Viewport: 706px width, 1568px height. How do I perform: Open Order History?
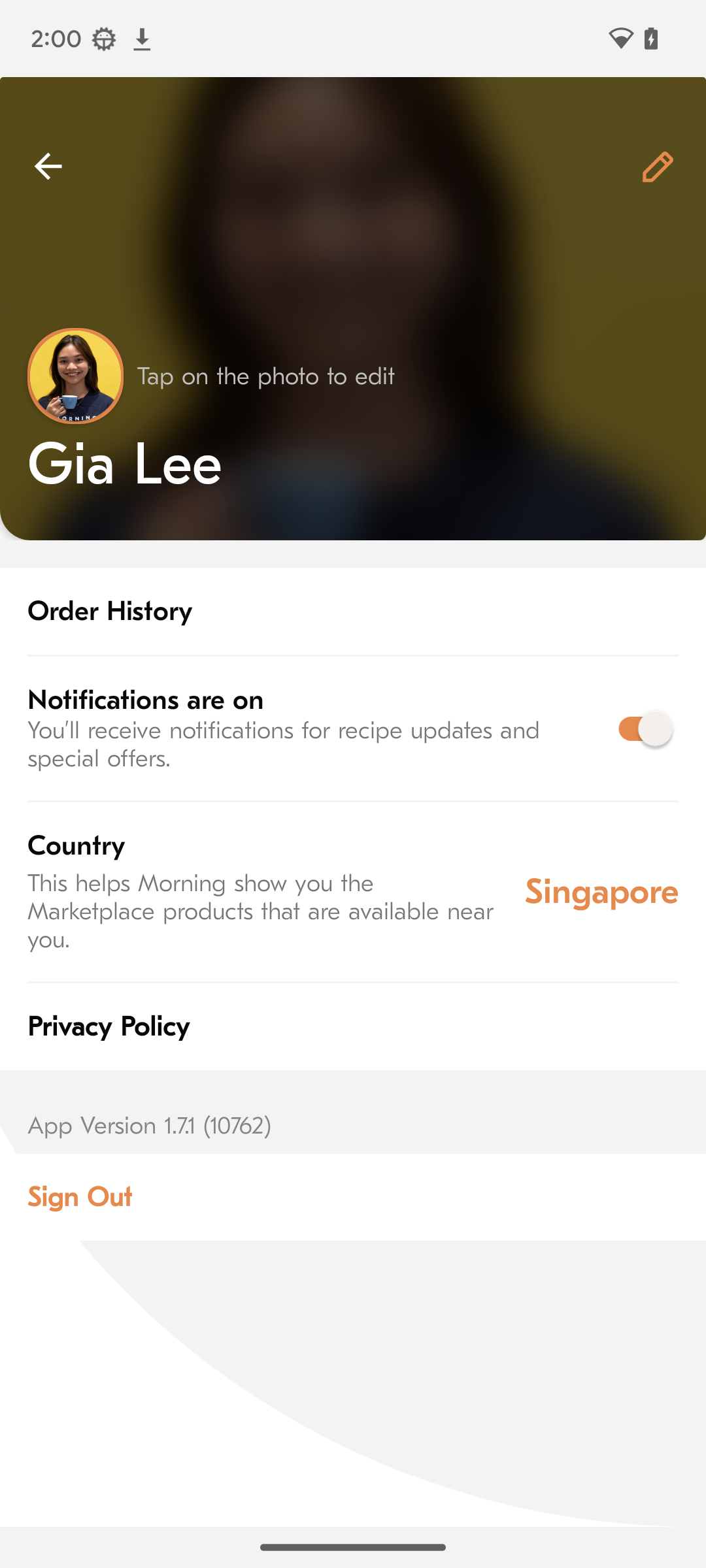coord(110,612)
